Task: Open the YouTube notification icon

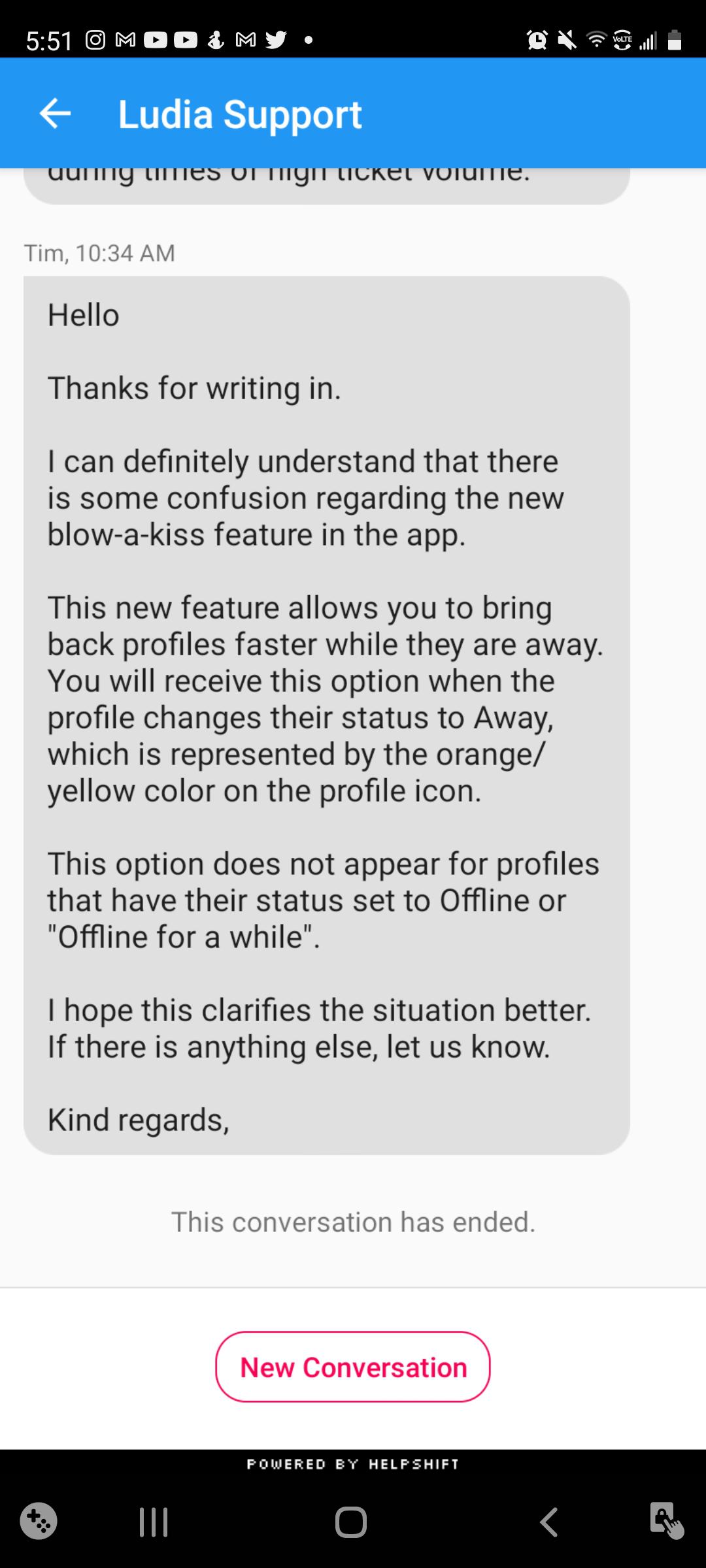Action: point(155,41)
